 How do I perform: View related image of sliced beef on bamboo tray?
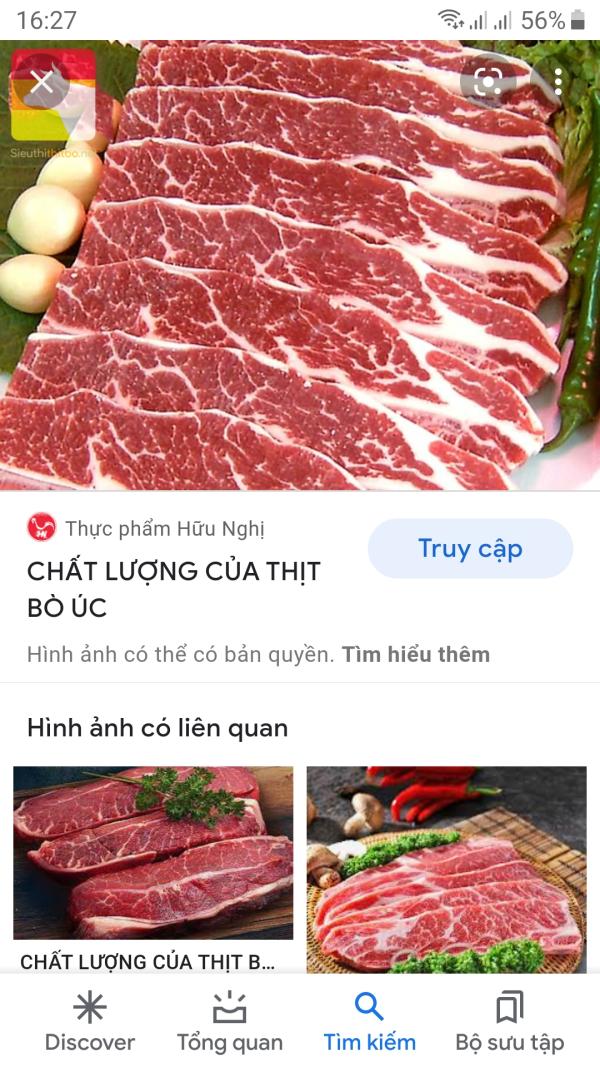pos(446,868)
